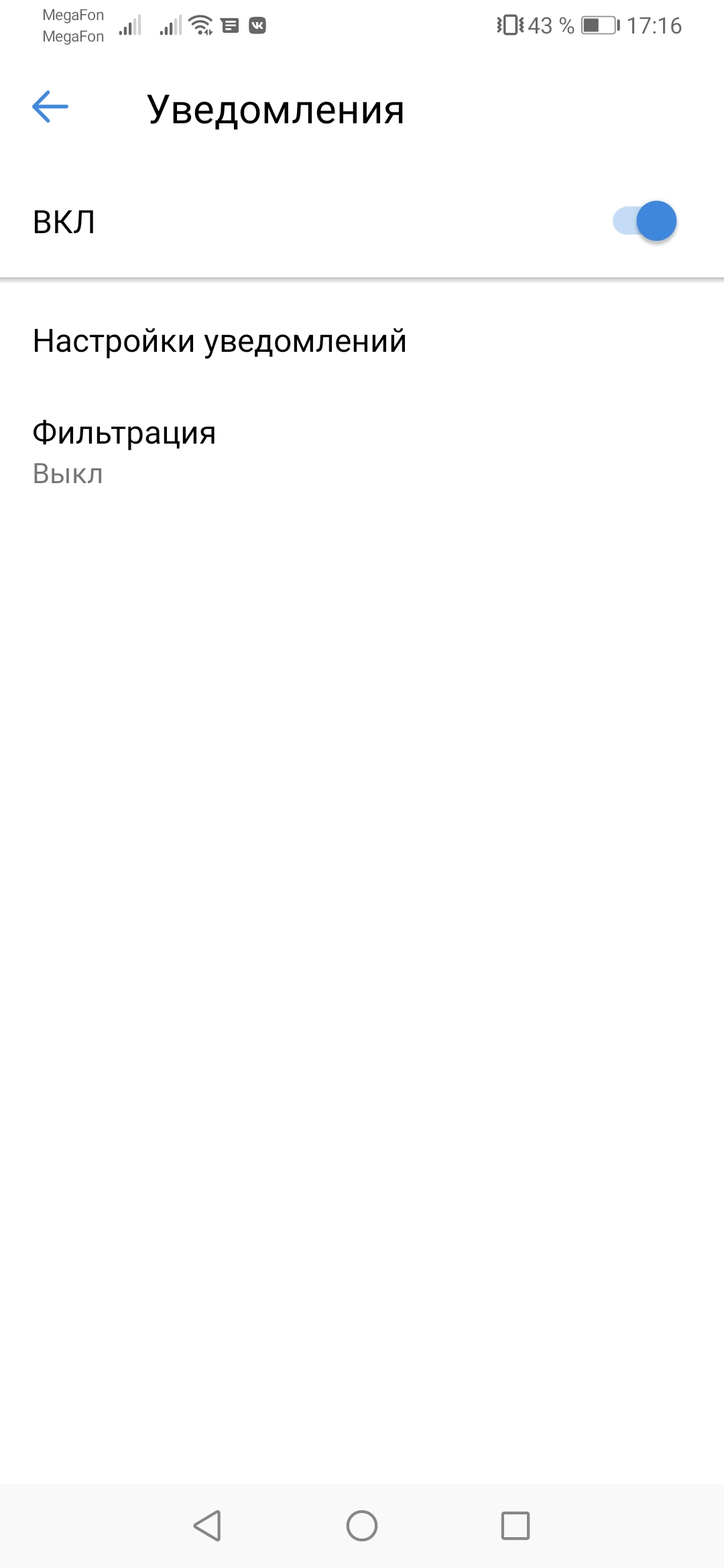This screenshot has width=724, height=1568.
Task: Go back using the blue arrow
Action: (x=50, y=107)
